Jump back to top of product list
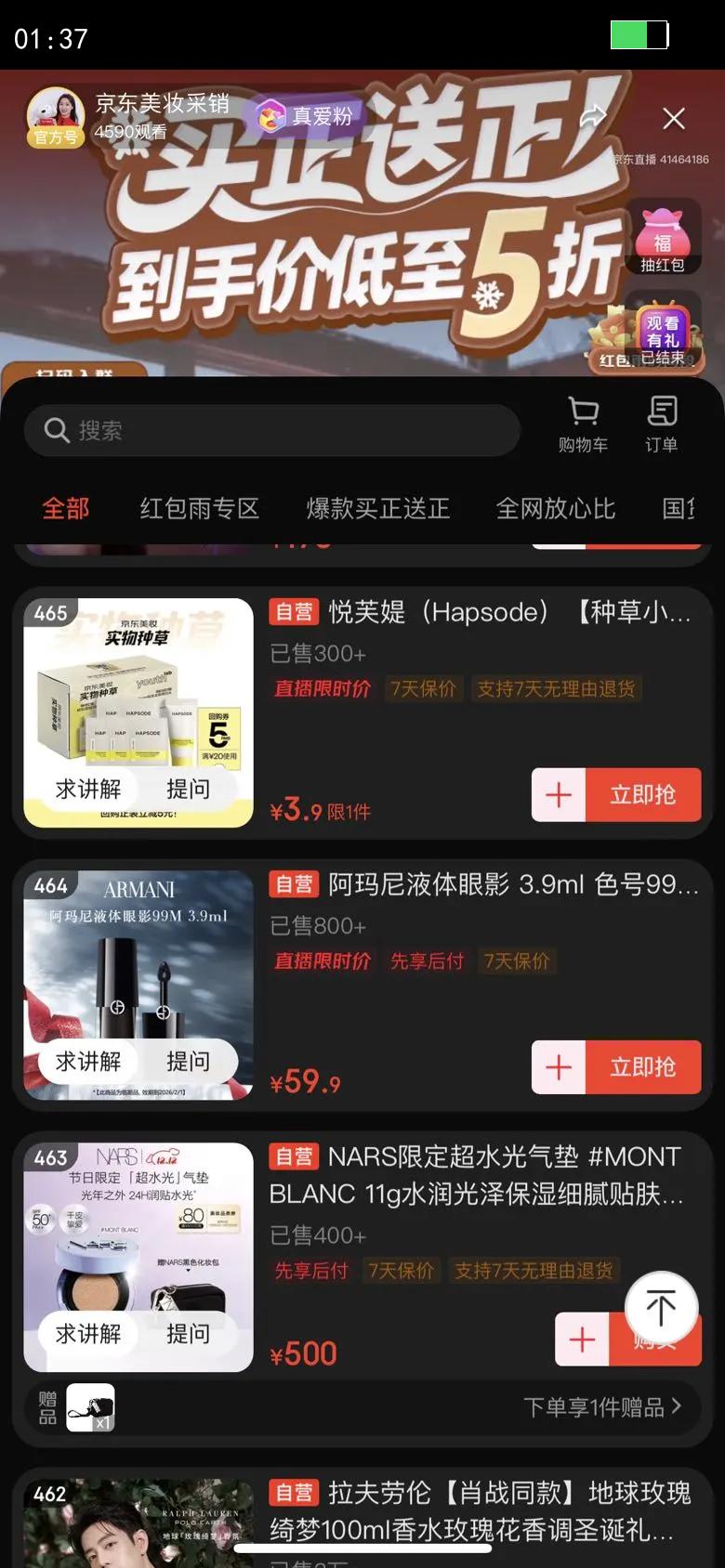This screenshot has width=725, height=1568. 661,1307
